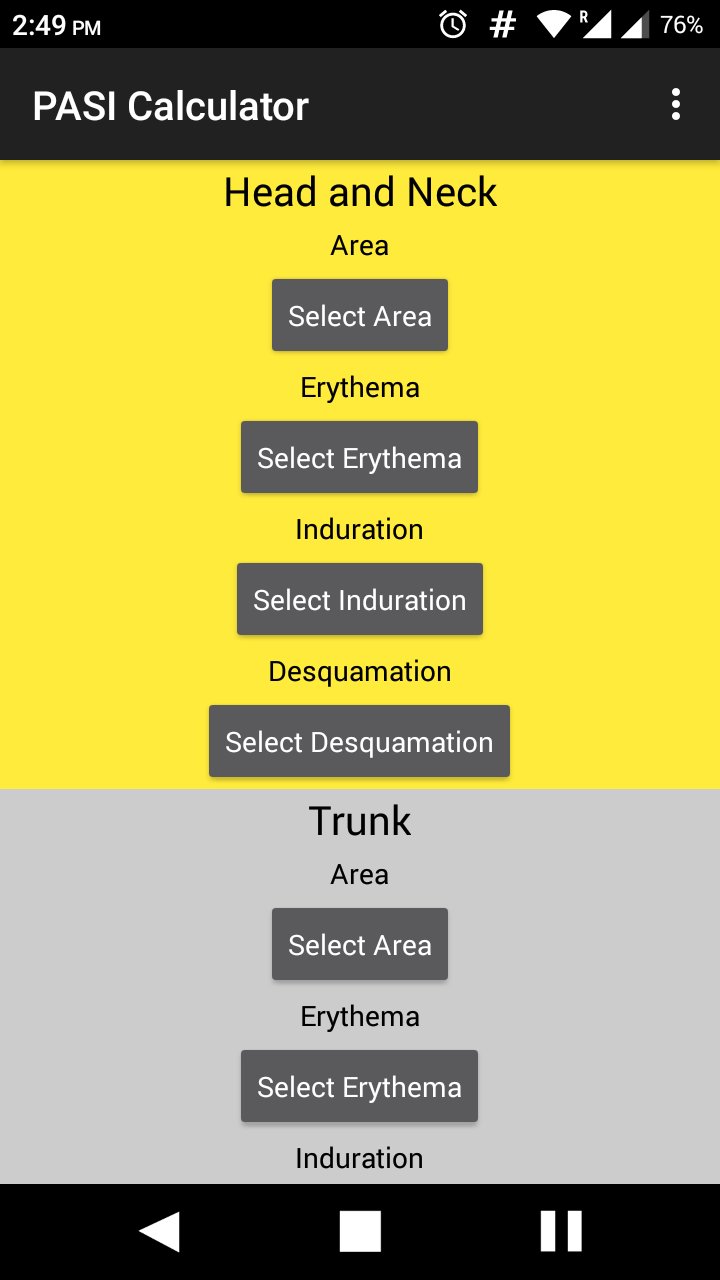Viewport: 720px width, 1280px height.
Task: Open Select Erythema under Head and Neck
Action: [359, 457]
